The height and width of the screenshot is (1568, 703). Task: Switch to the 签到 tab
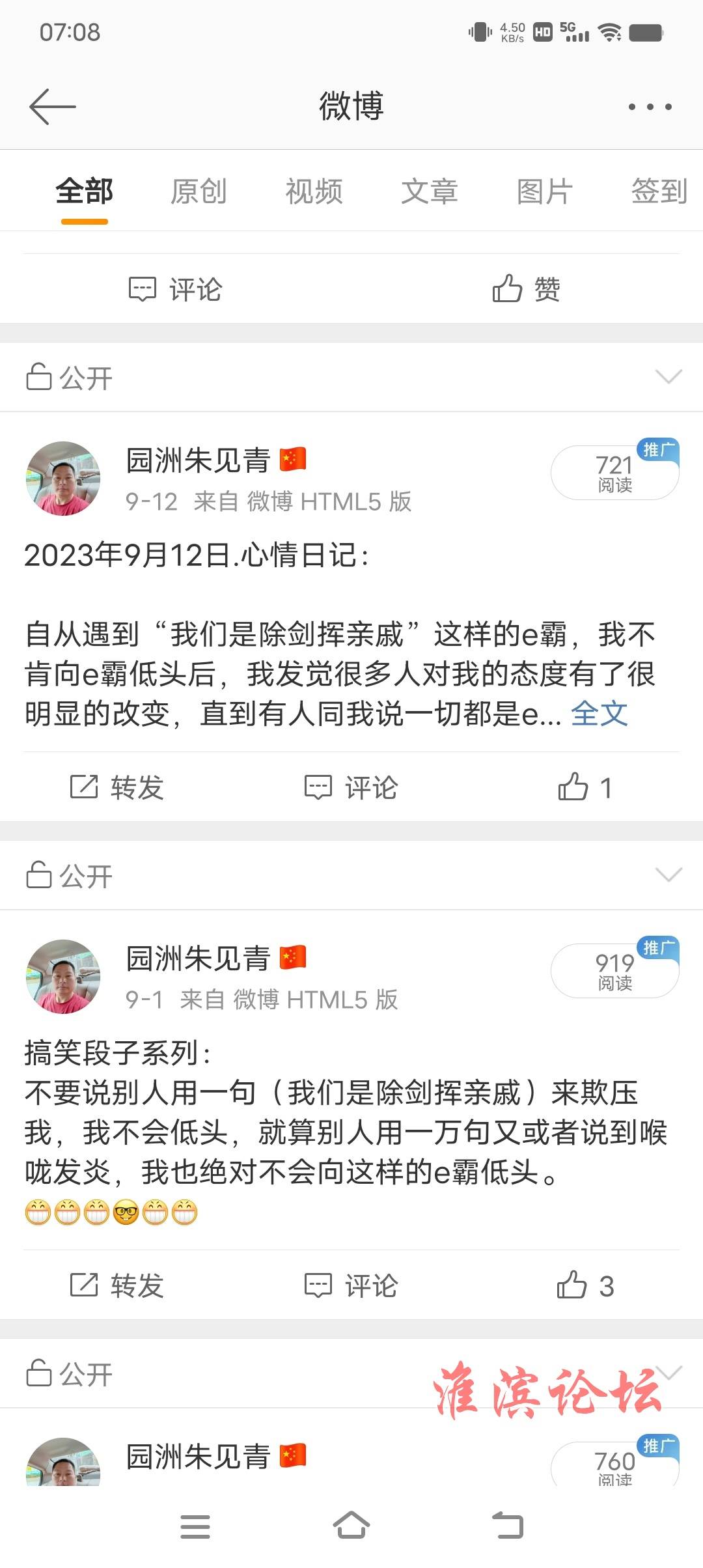pos(659,191)
